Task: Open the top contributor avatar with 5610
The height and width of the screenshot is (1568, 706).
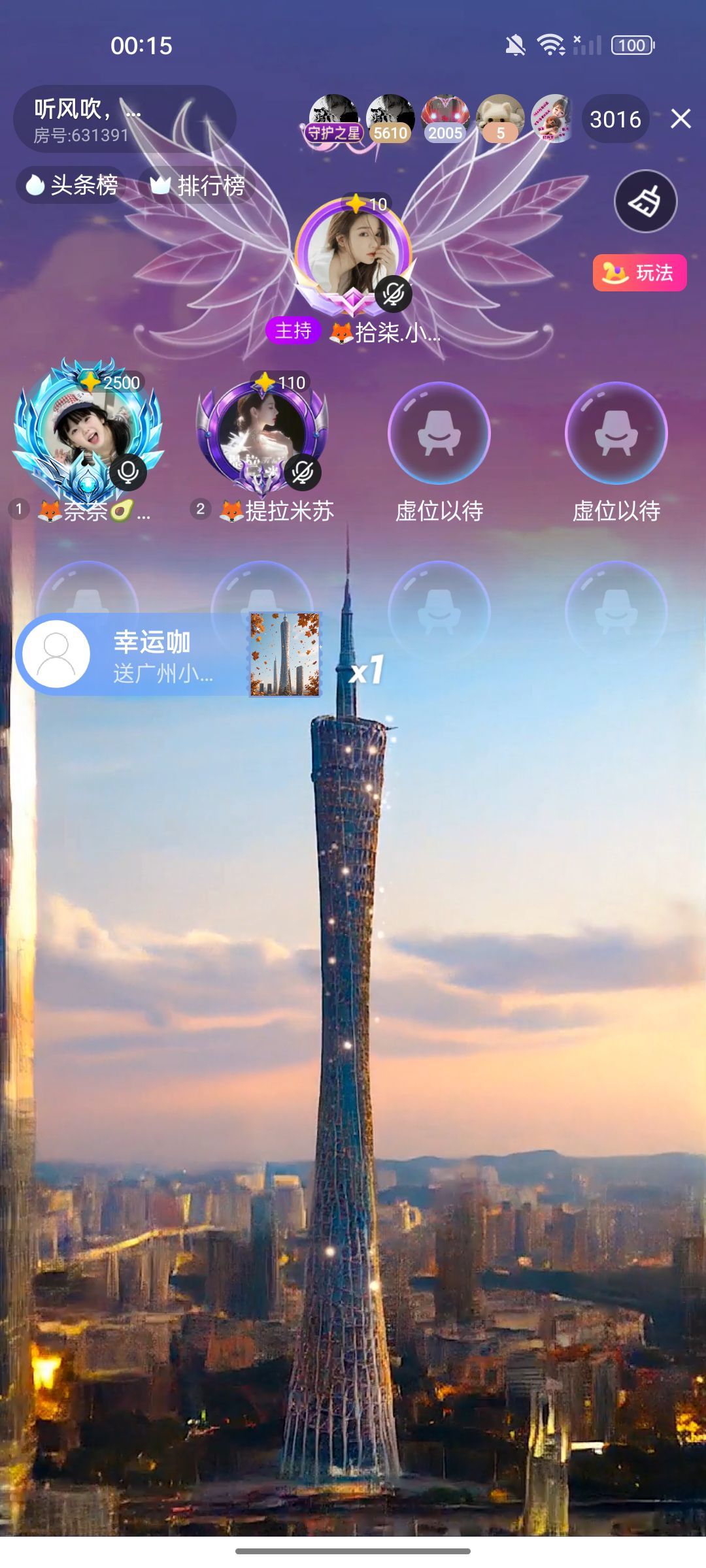Action: pyautogui.click(x=390, y=118)
